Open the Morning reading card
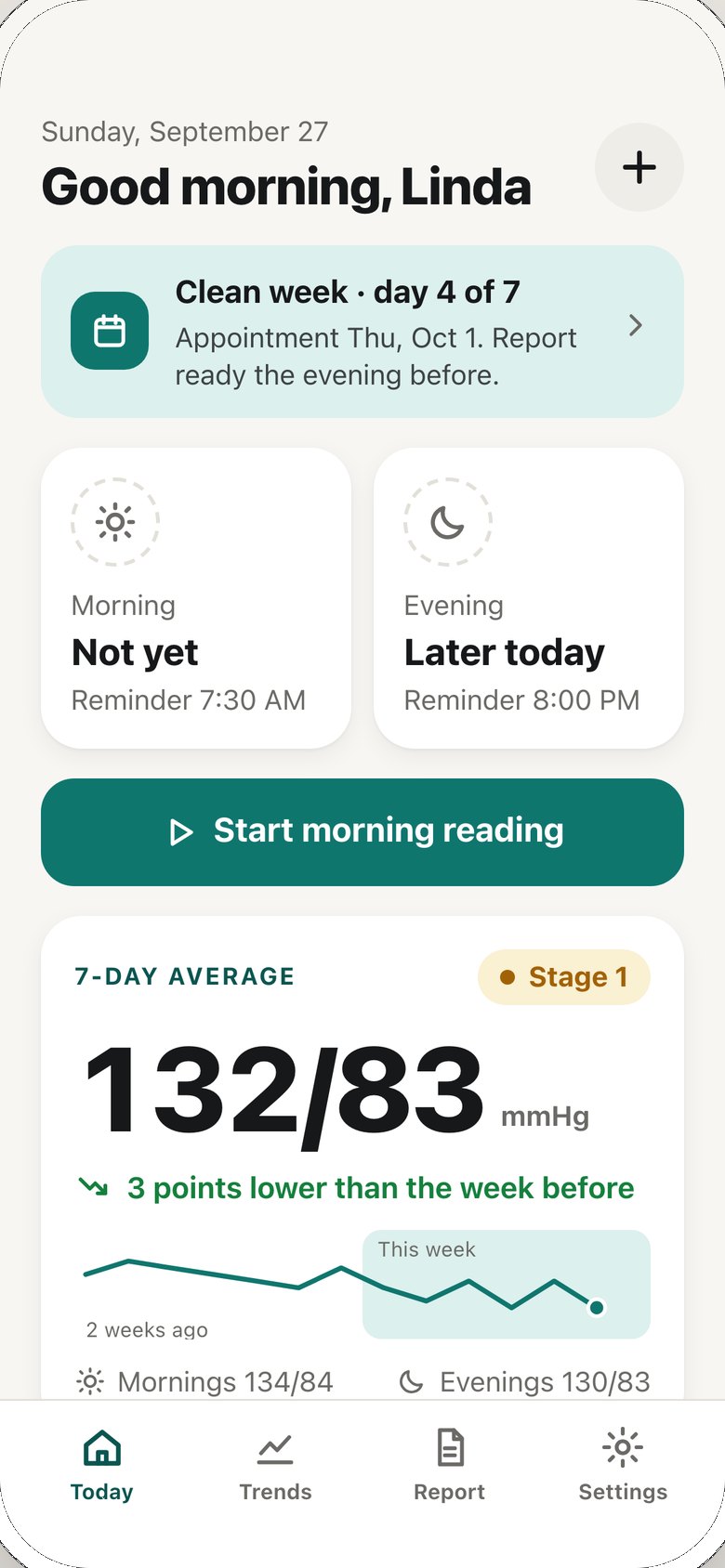Screen dimensions: 725x1568 (x=196, y=598)
